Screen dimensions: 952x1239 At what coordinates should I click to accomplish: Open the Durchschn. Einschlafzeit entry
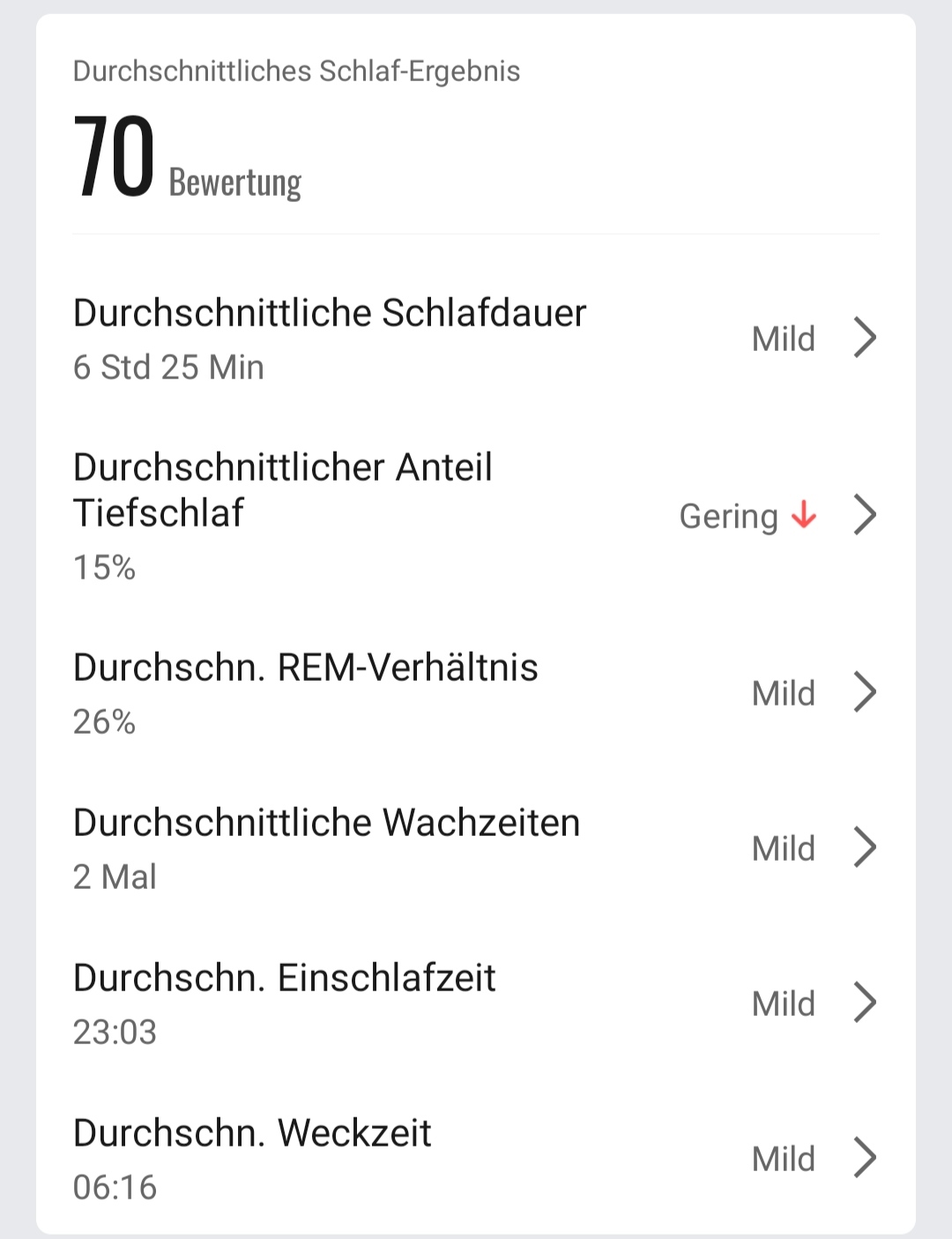[476, 1004]
